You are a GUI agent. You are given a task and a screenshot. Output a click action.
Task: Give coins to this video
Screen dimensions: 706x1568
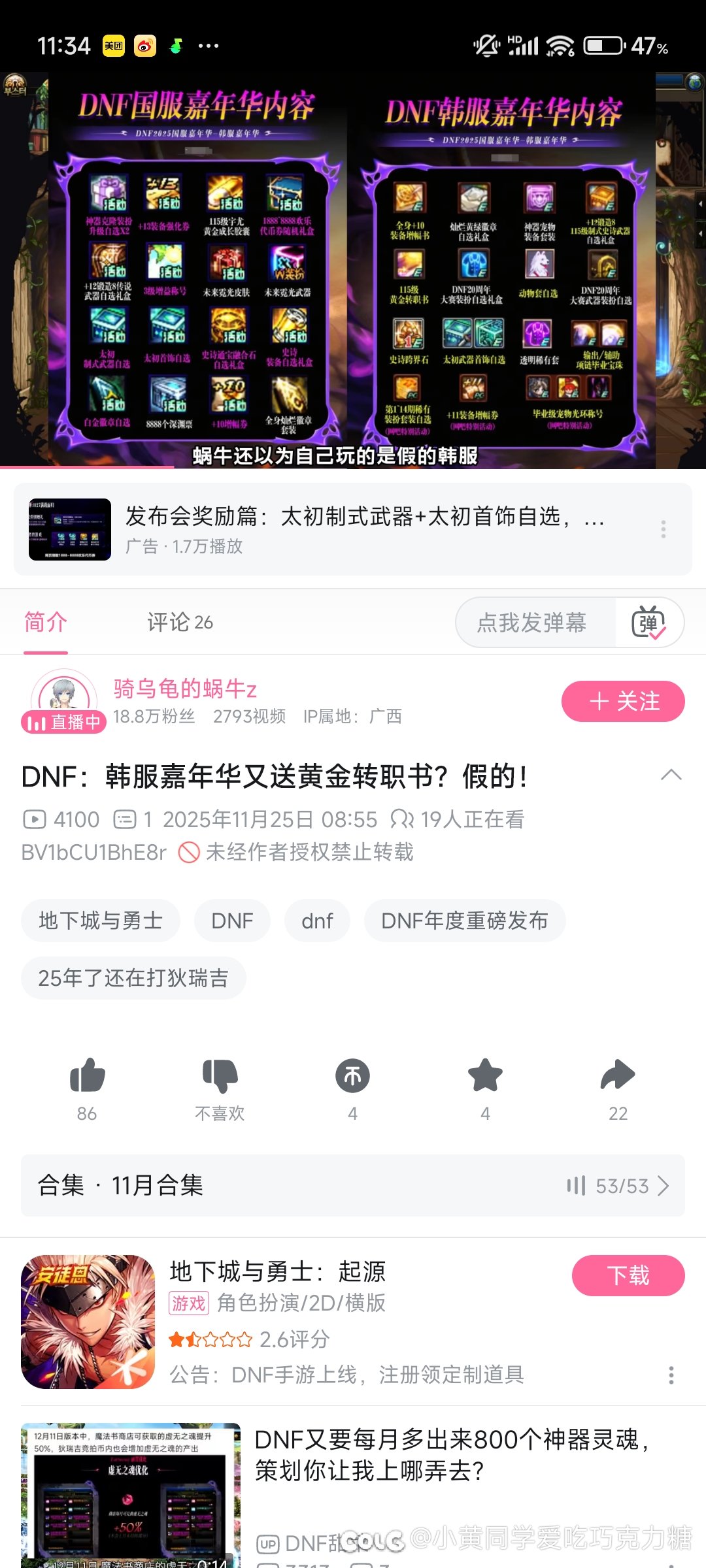[x=352, y=1076]
